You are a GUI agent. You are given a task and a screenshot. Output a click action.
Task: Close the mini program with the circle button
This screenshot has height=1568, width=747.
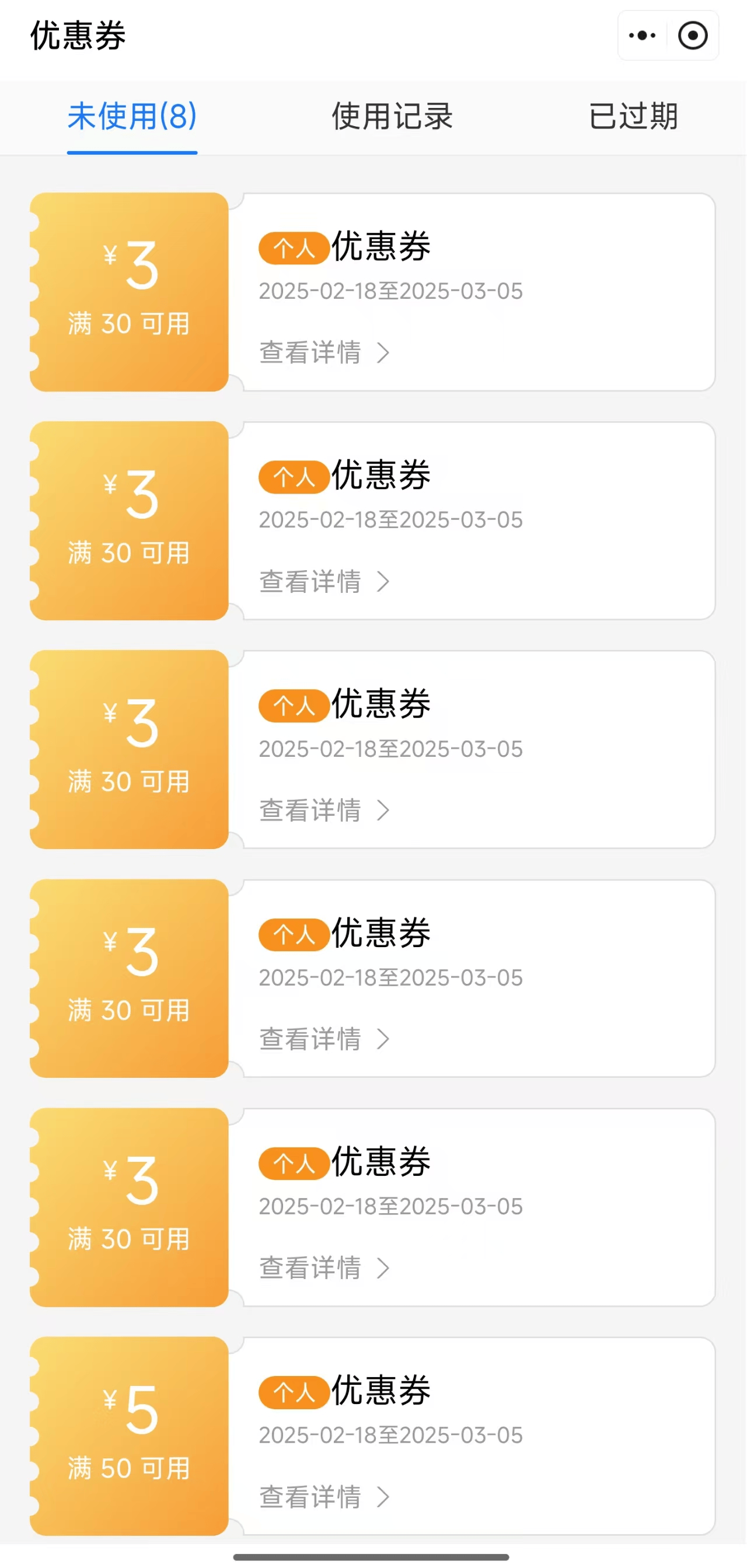tap(693, 35)
